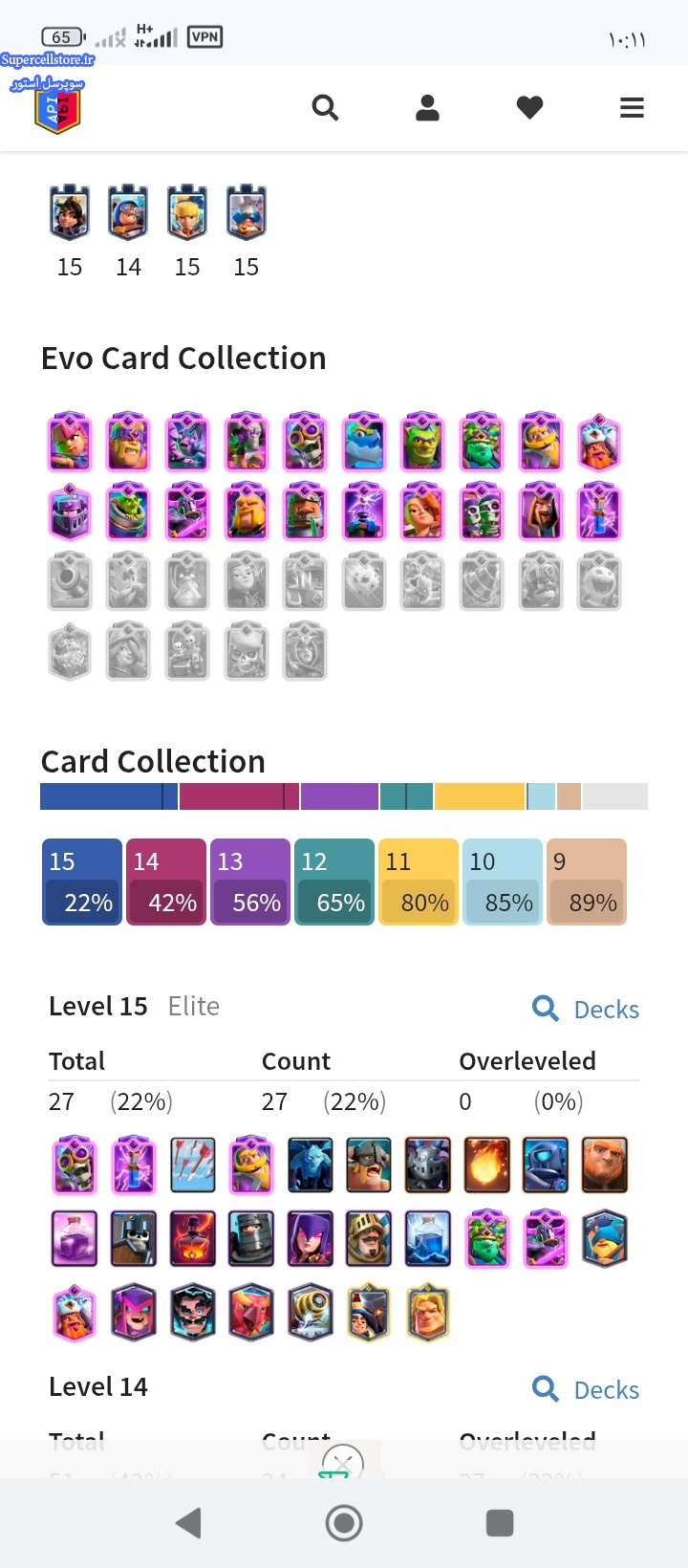Go back with the system back button
This screenshot has height=1568, width=688.
[189, 1523]
